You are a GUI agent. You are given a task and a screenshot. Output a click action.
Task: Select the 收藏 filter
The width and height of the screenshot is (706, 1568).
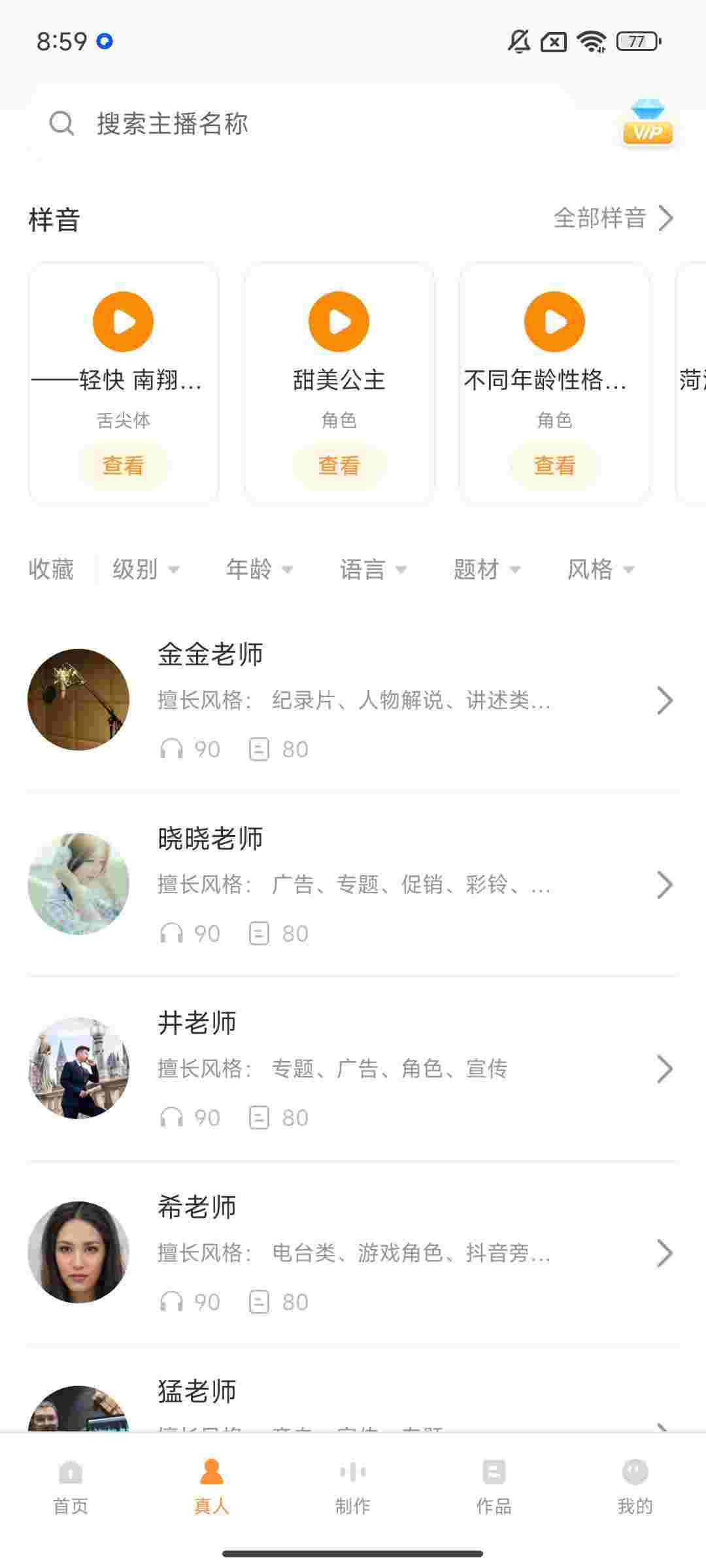pos(51,569)
